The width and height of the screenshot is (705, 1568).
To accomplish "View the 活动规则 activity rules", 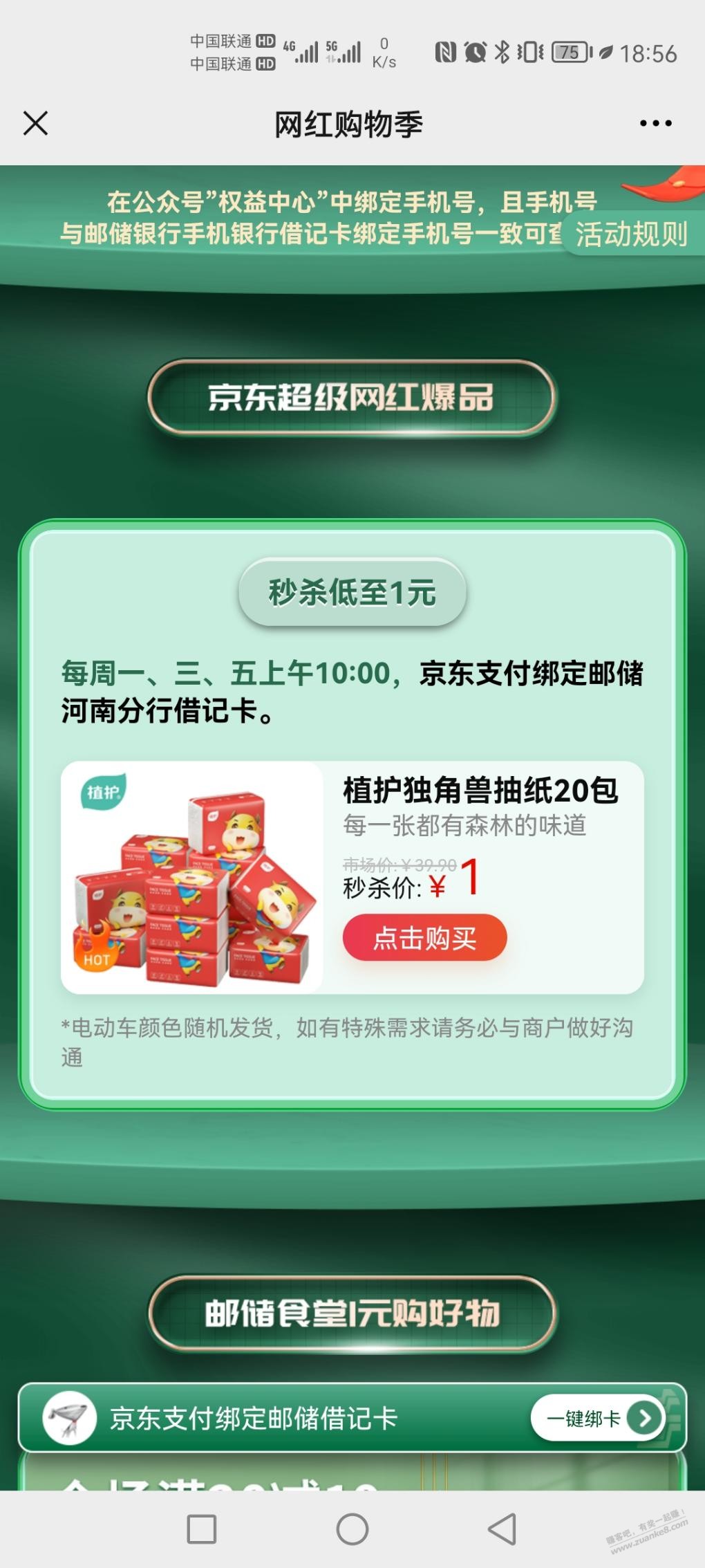I will click(x=631, y=234).
